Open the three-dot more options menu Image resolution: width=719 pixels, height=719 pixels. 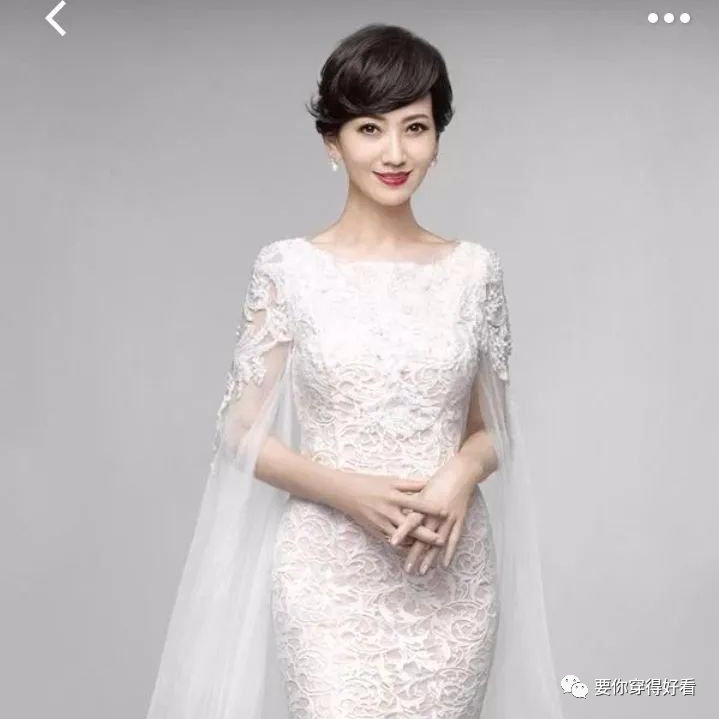click(668, 18)
